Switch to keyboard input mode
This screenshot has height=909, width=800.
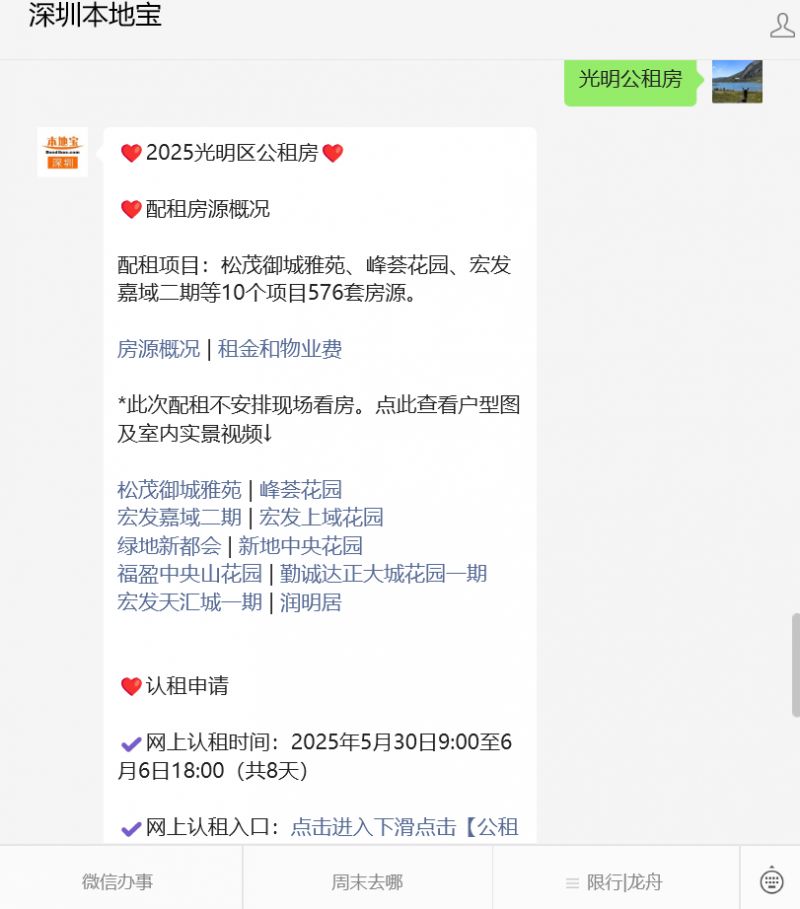(x=771, y=881)
